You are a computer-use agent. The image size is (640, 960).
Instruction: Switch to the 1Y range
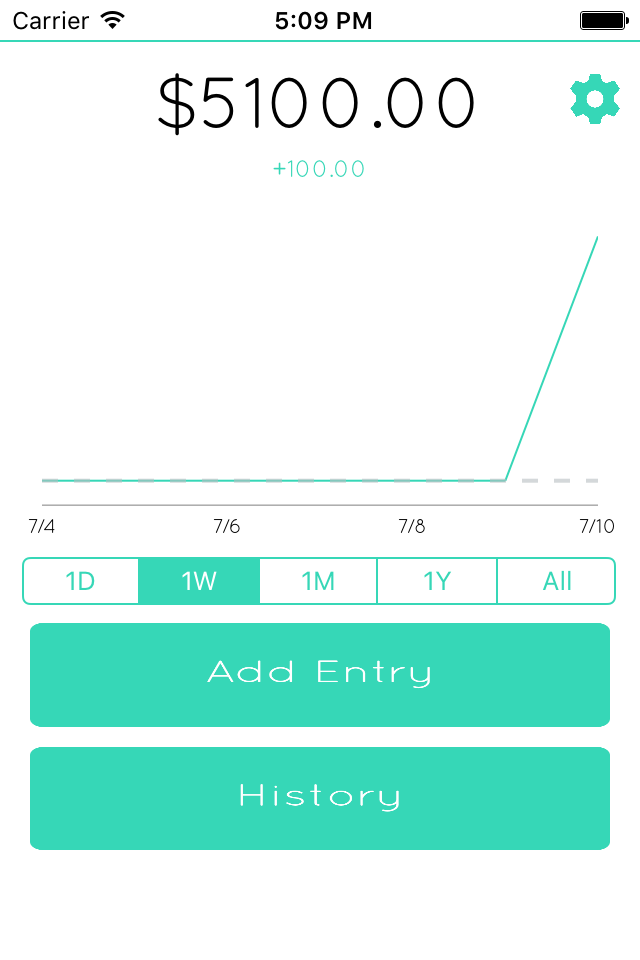pyautogui.click(x=437, y=581)
